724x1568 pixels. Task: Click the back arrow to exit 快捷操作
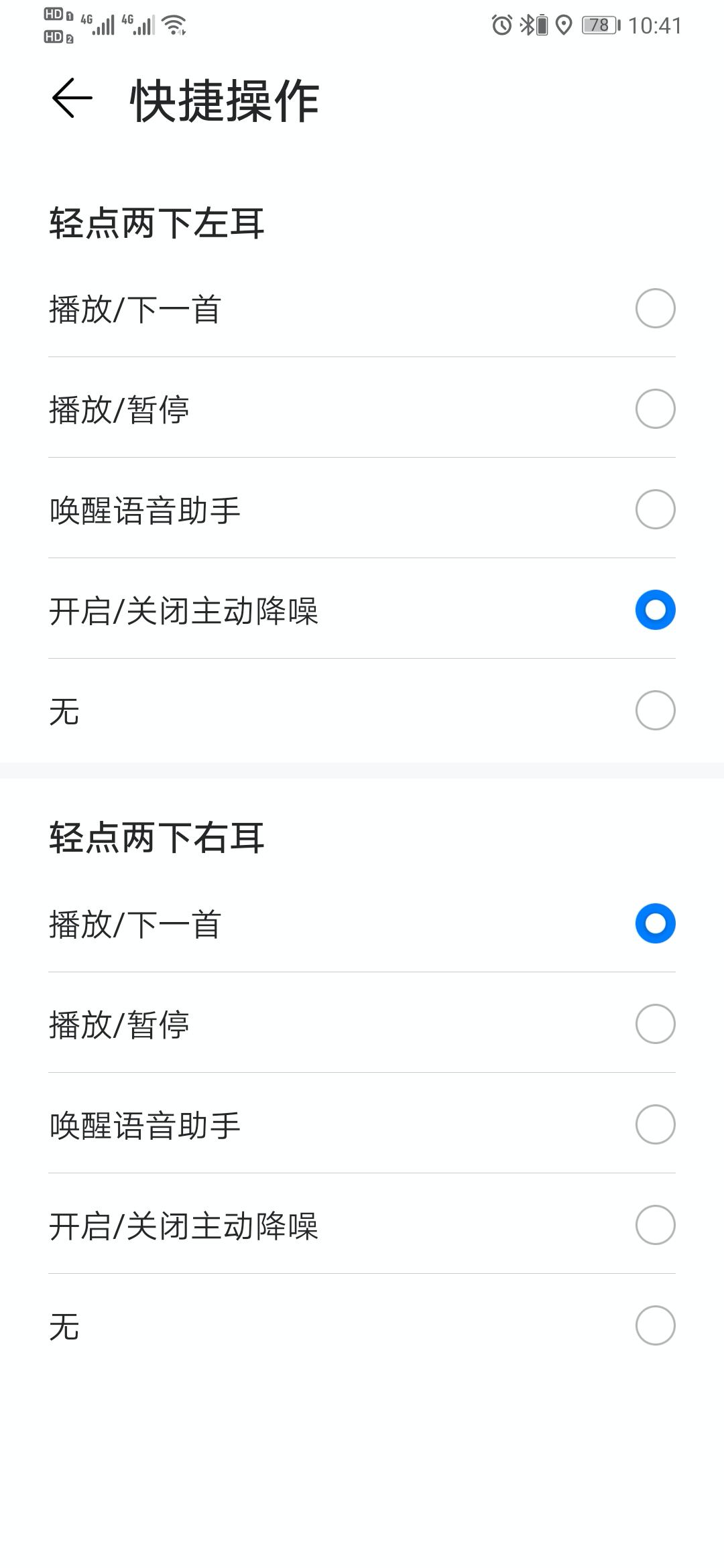(69, 99)
